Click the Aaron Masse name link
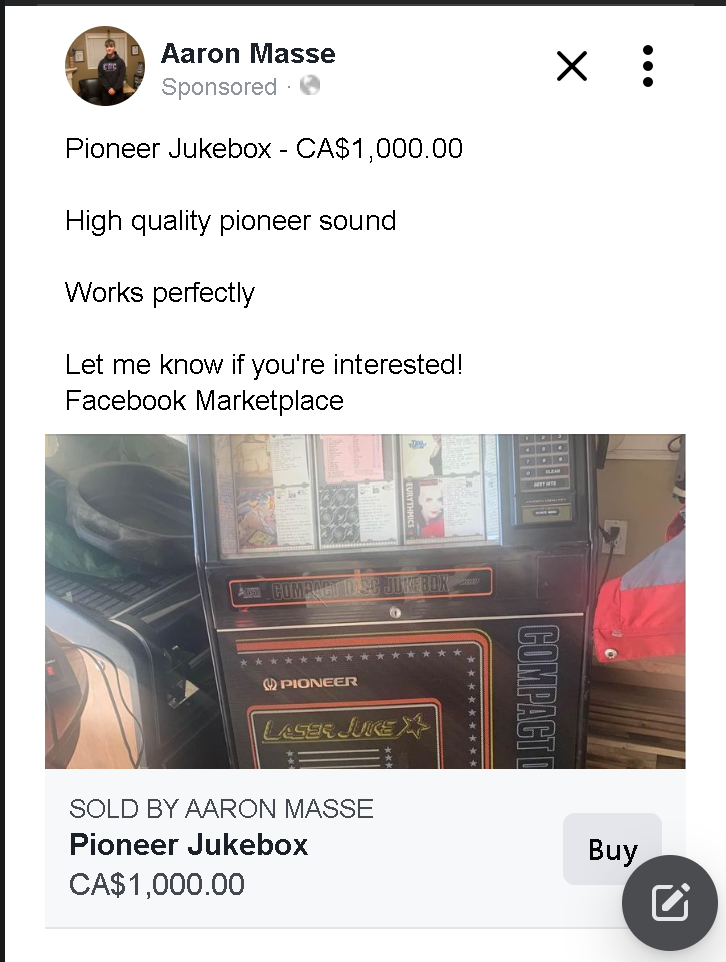The height and width of the screenshot is (962, 726). [247, 53]
